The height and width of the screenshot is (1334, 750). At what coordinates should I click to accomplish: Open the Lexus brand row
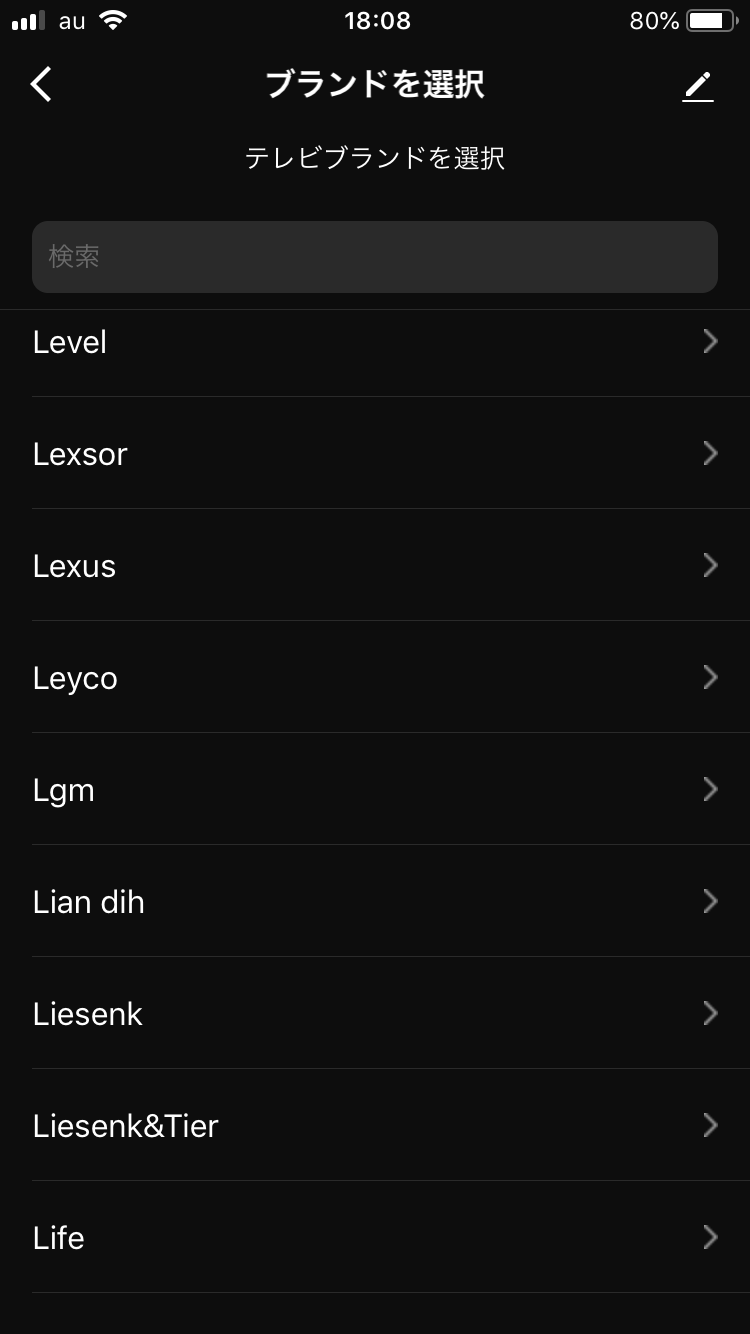(375, 565)
